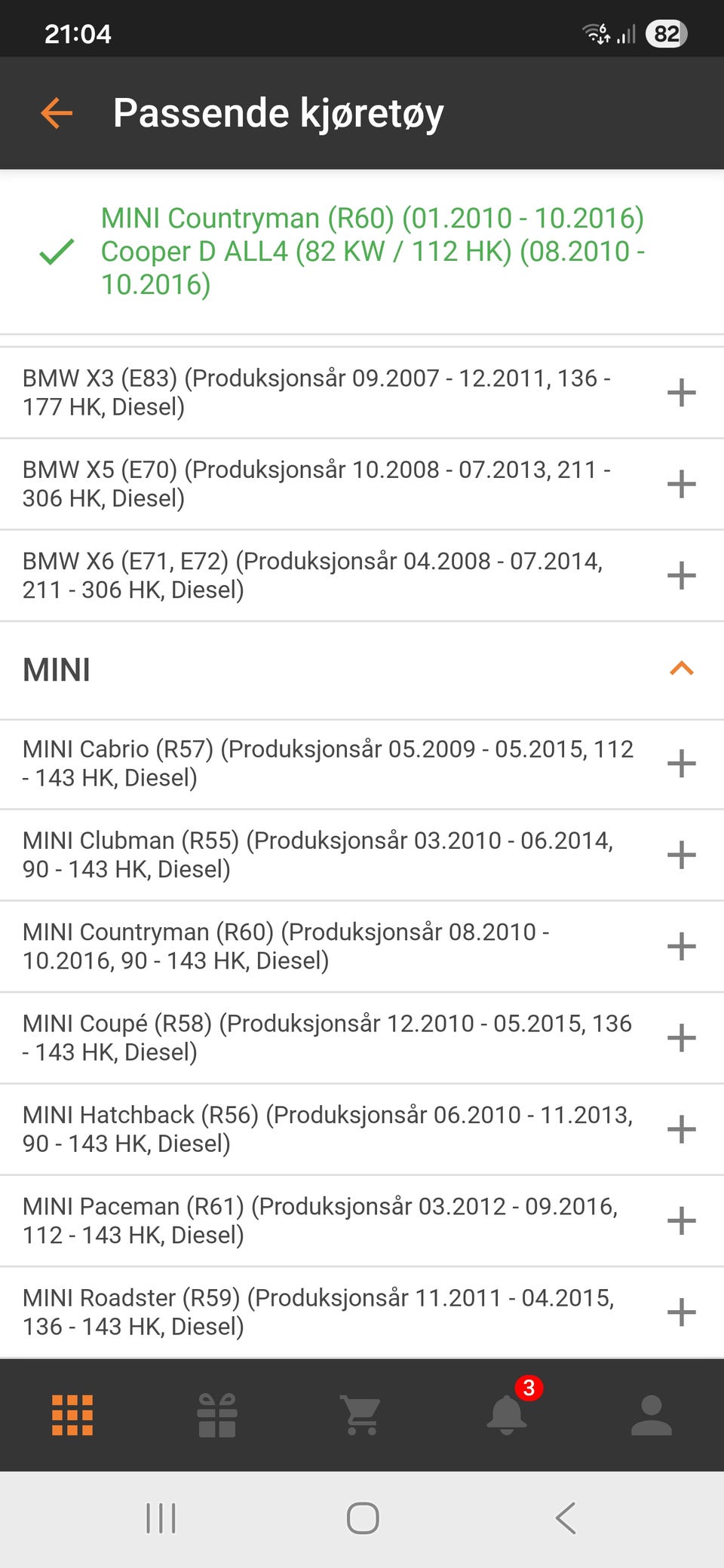This screenshot has height=1568, width=724.
Task: Expand the BMW X6 (E71, E72) row
Action: (x=681, y=575)
